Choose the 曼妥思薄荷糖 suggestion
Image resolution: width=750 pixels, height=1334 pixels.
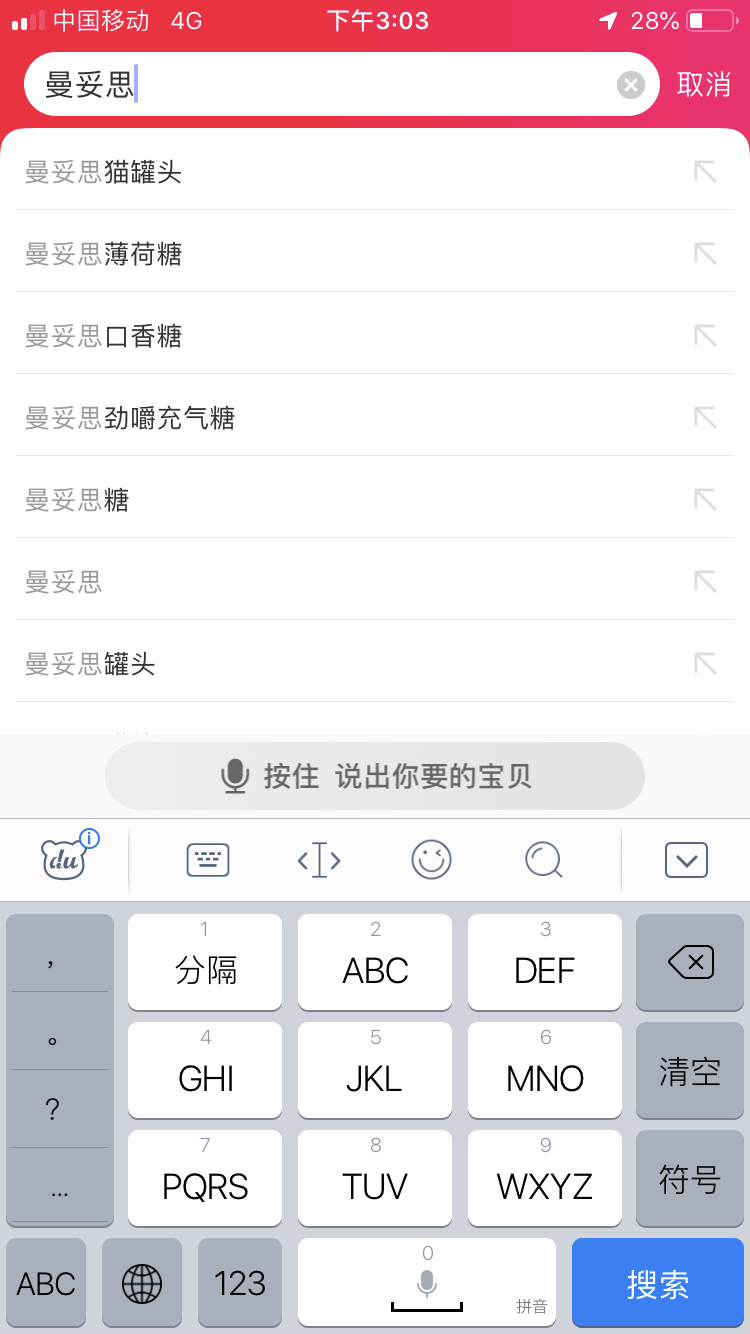pyautogui.click(x=104, y=254)
